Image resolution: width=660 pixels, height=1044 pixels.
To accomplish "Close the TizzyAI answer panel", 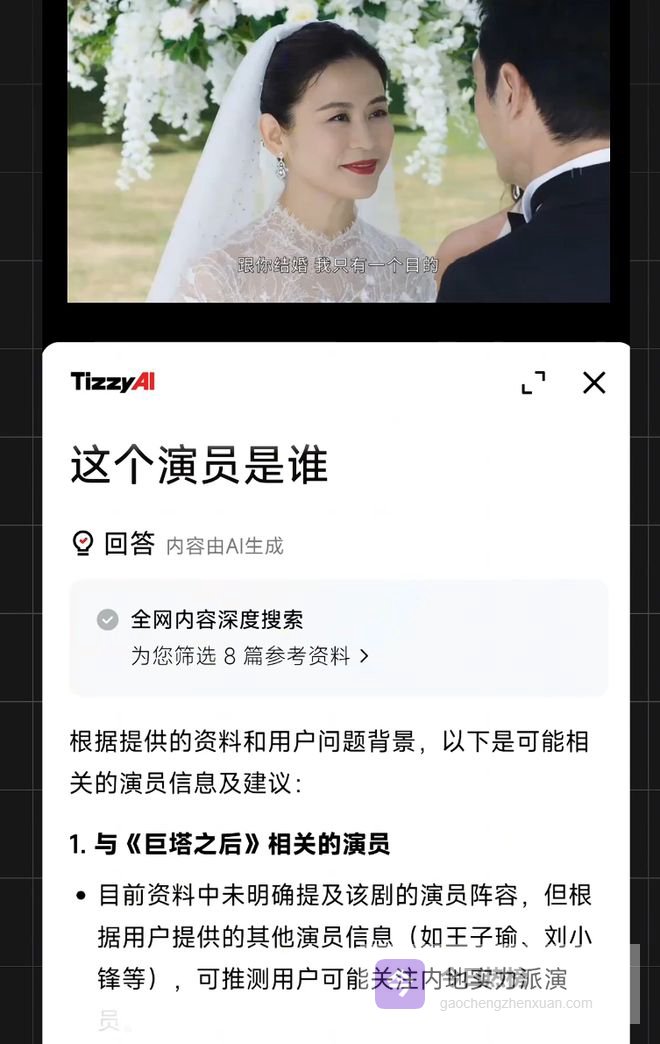I will 594,382.
